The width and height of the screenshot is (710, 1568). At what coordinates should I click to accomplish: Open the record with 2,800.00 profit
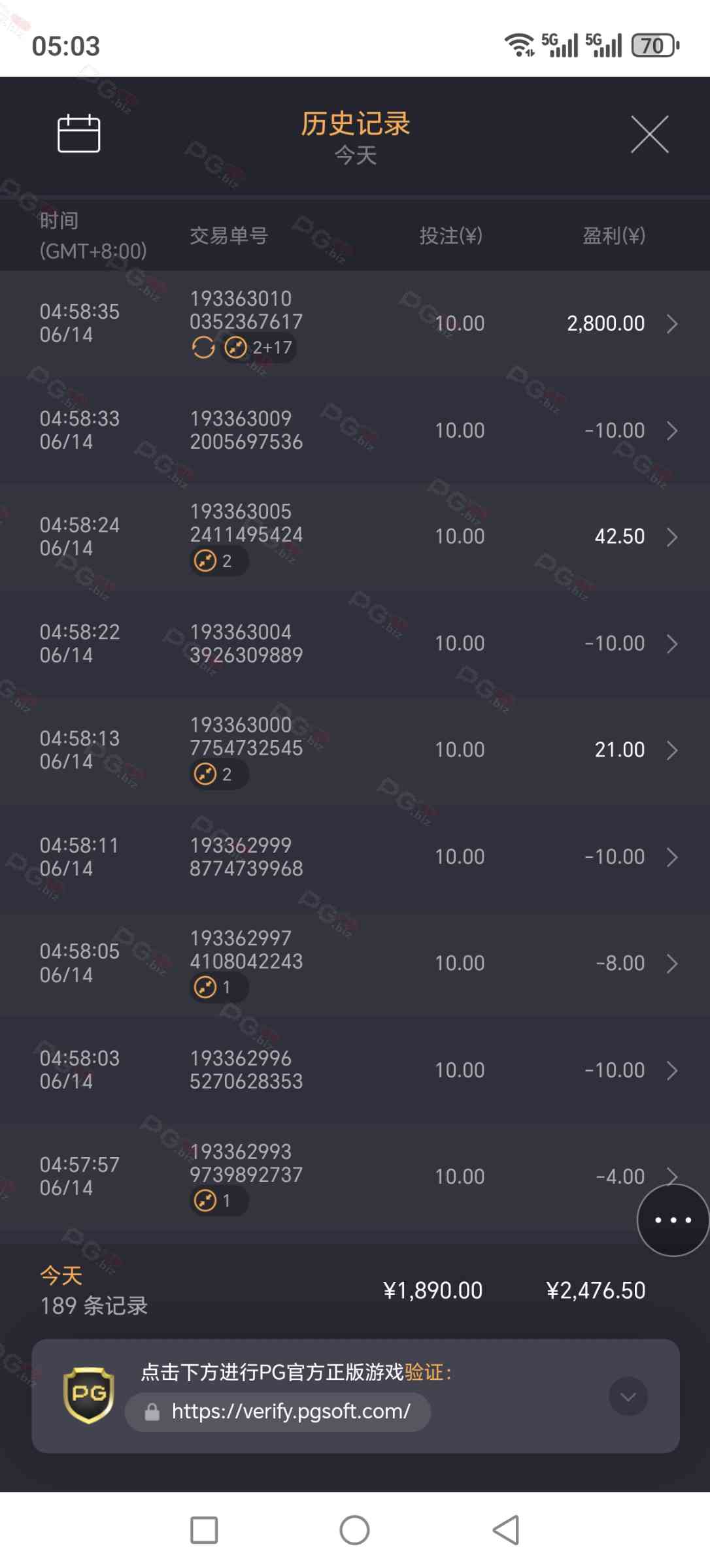pyautogui.click(x=355, y=323)
